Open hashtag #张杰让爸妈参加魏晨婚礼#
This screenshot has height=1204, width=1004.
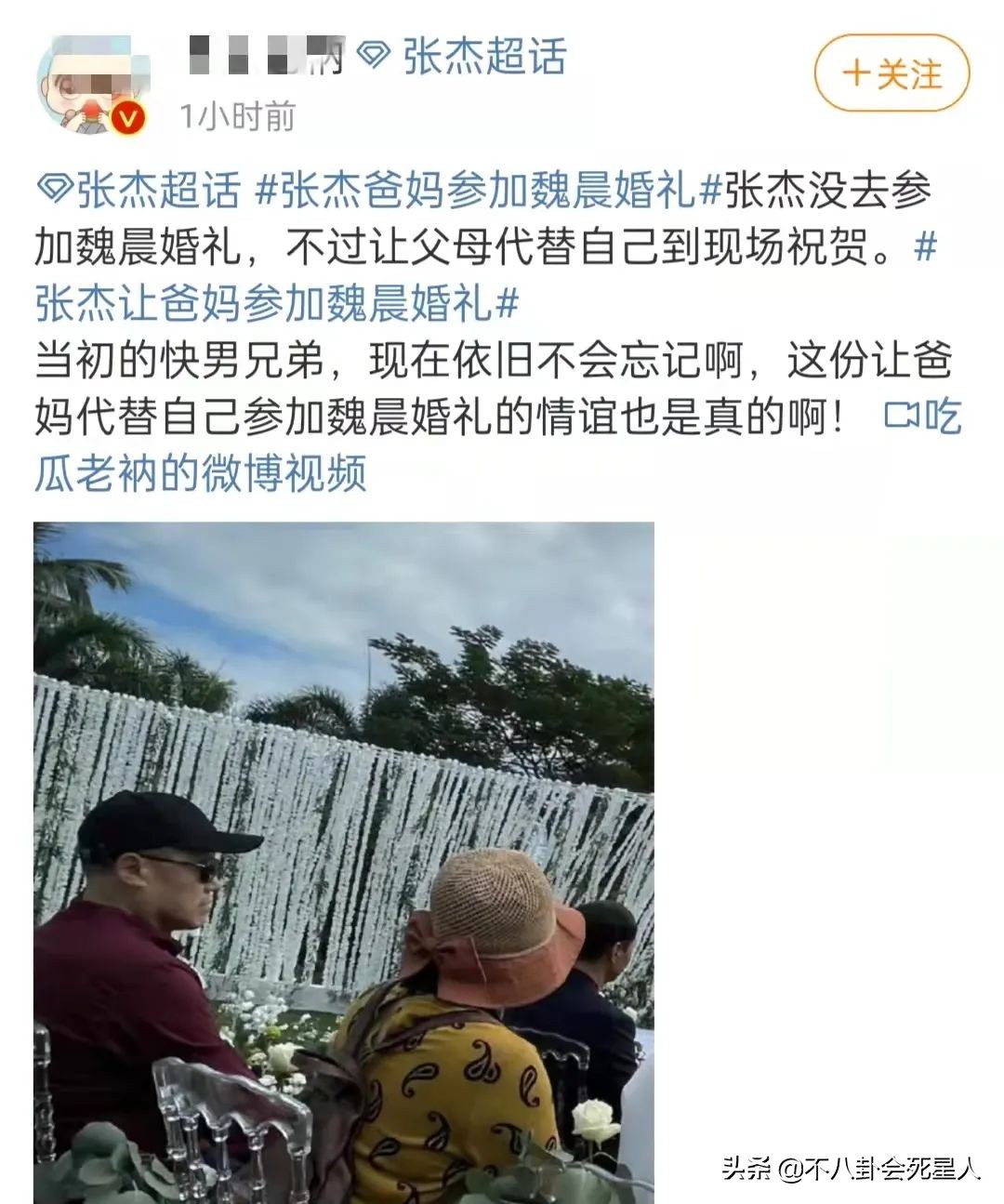[276, 303]
